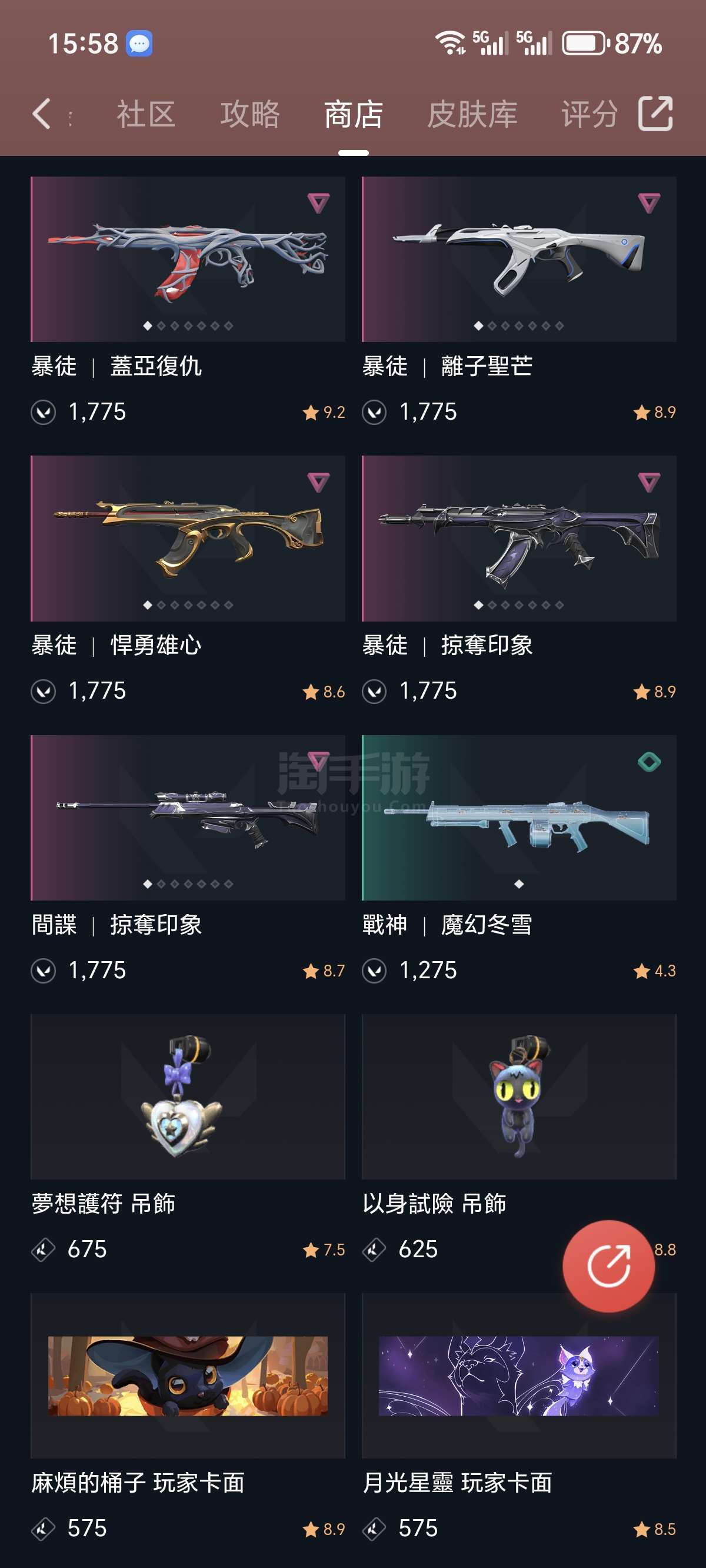This screenshot has width=706, height=1568.
Task: Open 月光星靈 玩家卡面 card
Action: tap(518, 1376)
